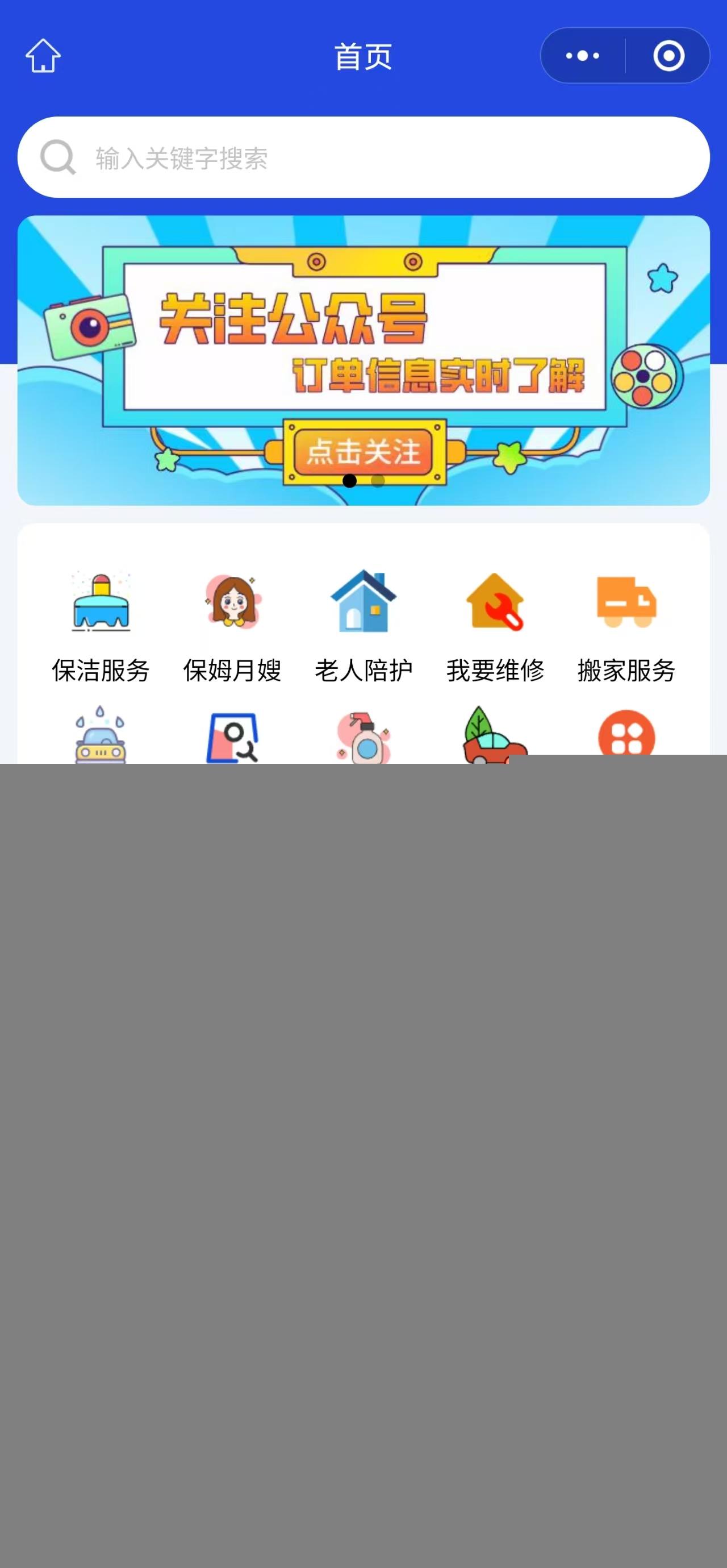727x1568 pixels.
Task: Go to 搬家服务 moving service
Action: click(626, 625)
